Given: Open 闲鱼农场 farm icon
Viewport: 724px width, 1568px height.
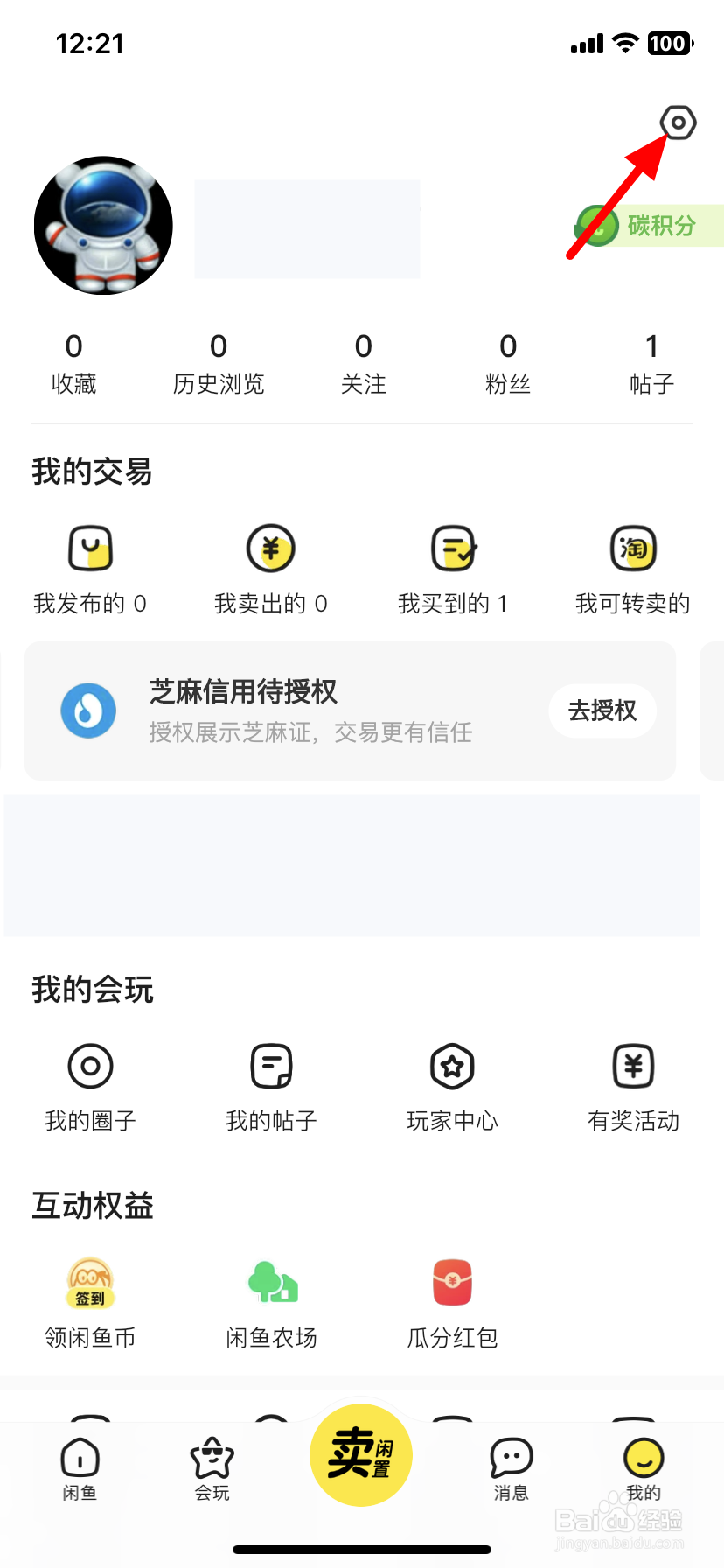Looking at the screenshot, I should tap(270, 1283).
